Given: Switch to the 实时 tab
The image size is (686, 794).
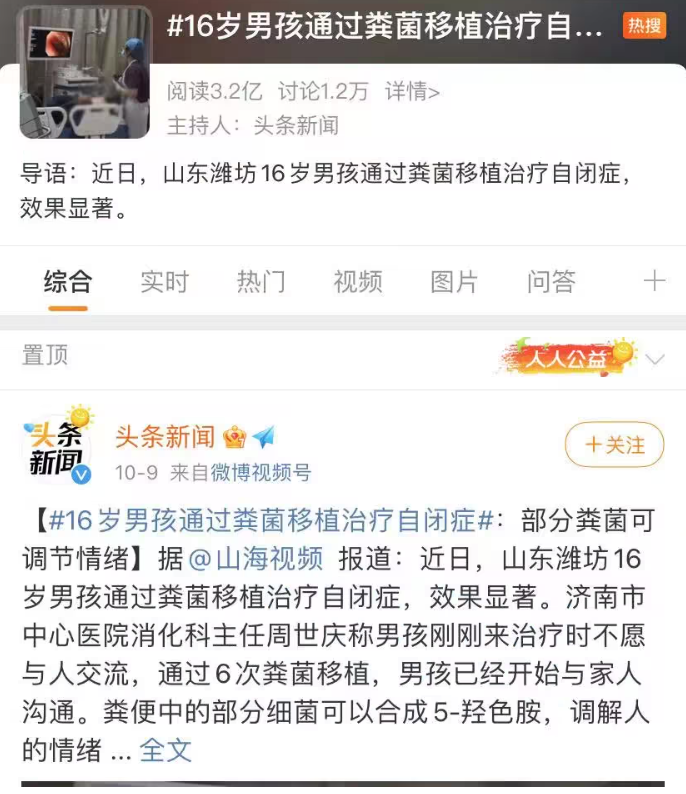Looking at the screenshot, I should tap(164, 282).
